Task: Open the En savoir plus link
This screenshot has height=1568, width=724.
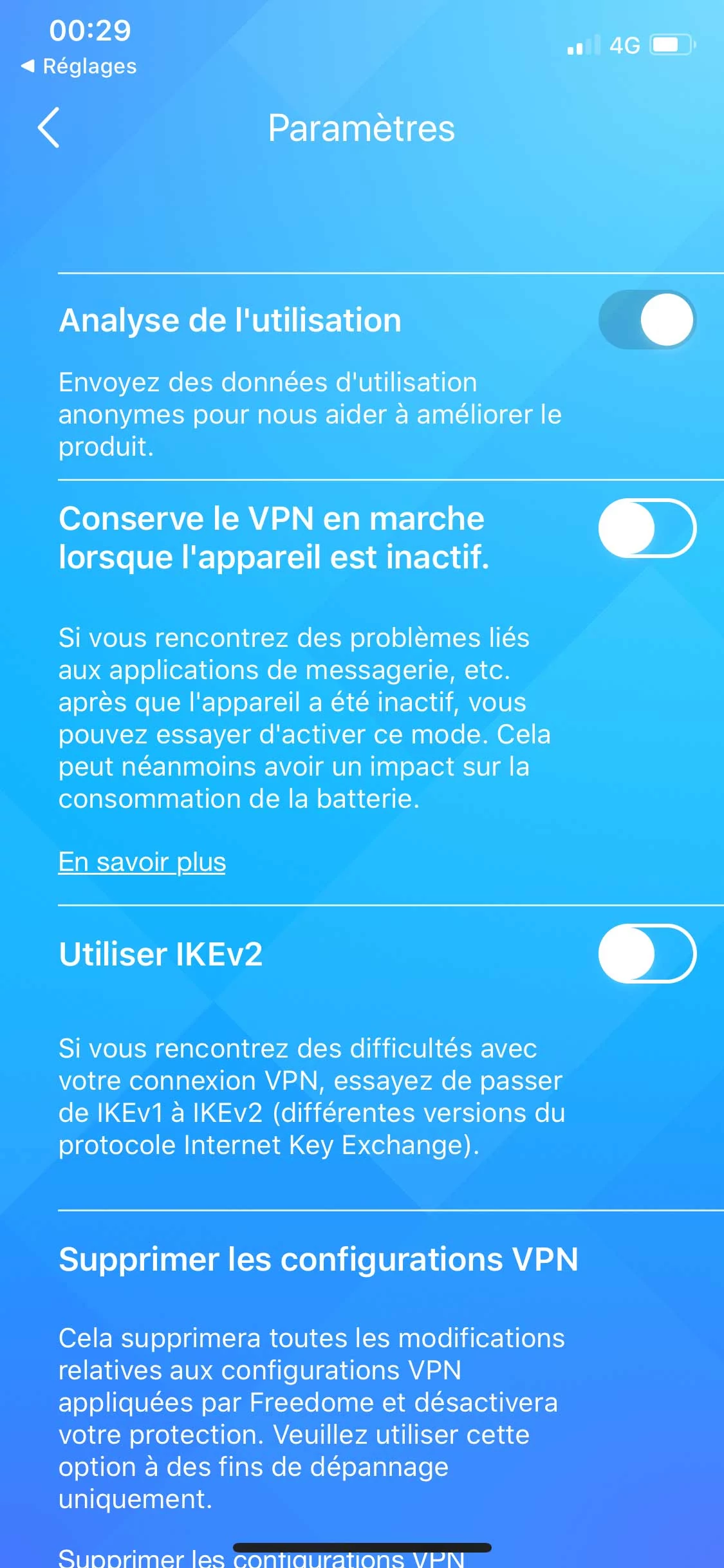Action: click(142, 862)
